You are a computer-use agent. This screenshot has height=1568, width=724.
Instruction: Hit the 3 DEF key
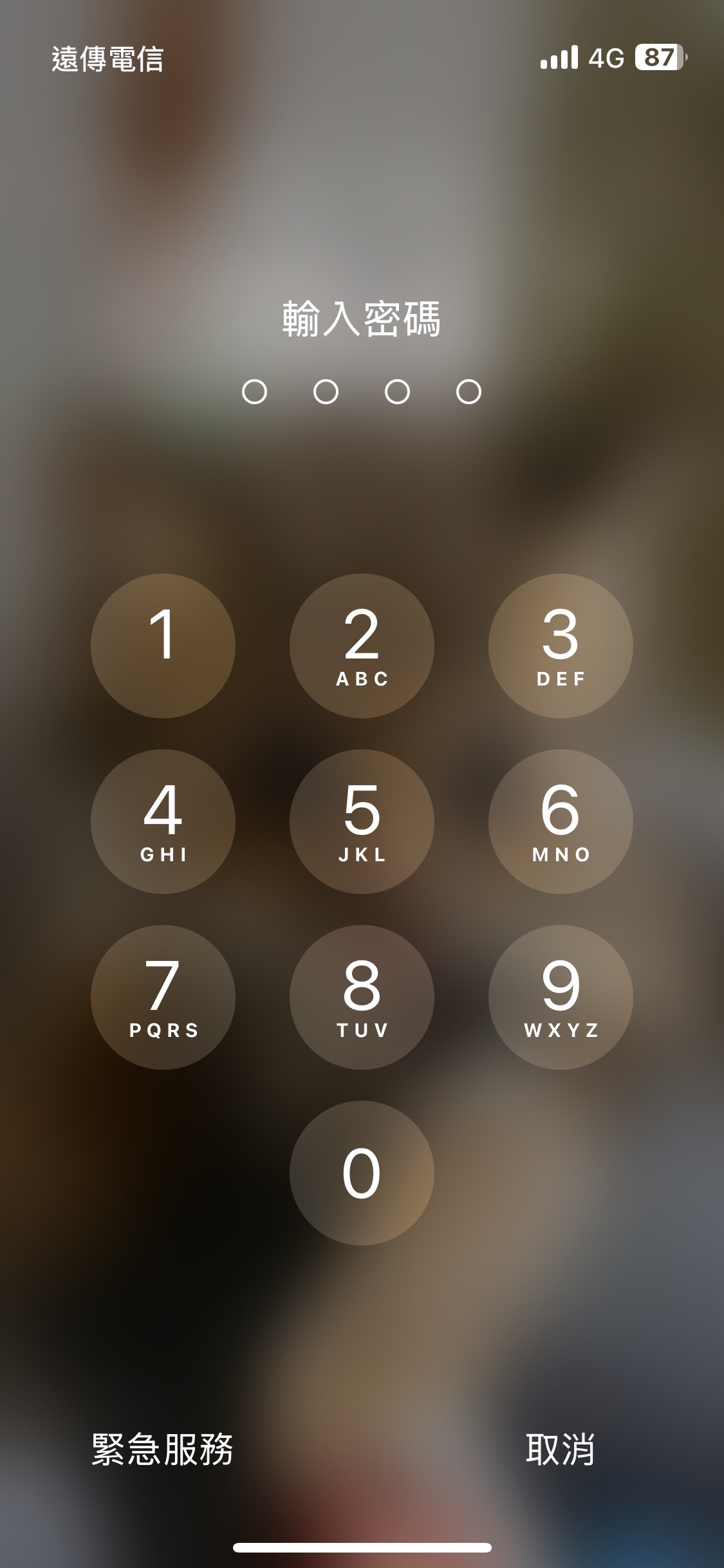(x=561, y=646)
